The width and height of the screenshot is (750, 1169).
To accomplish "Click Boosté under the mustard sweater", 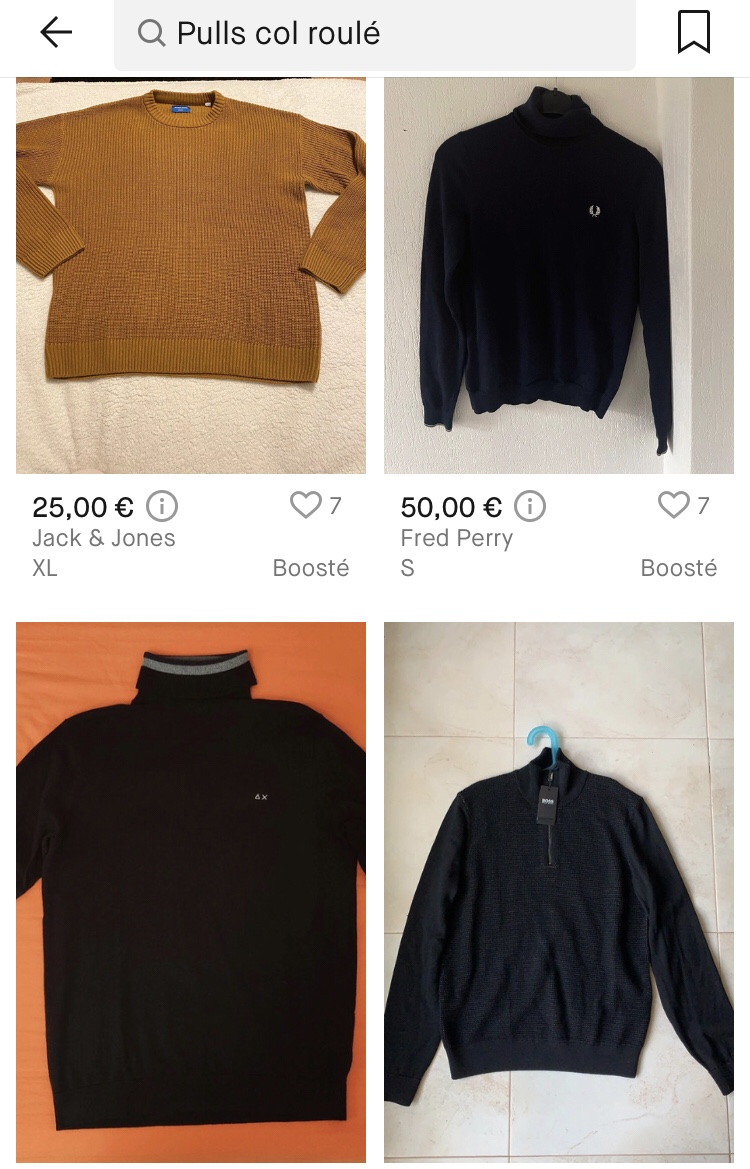I will (310, 568).
